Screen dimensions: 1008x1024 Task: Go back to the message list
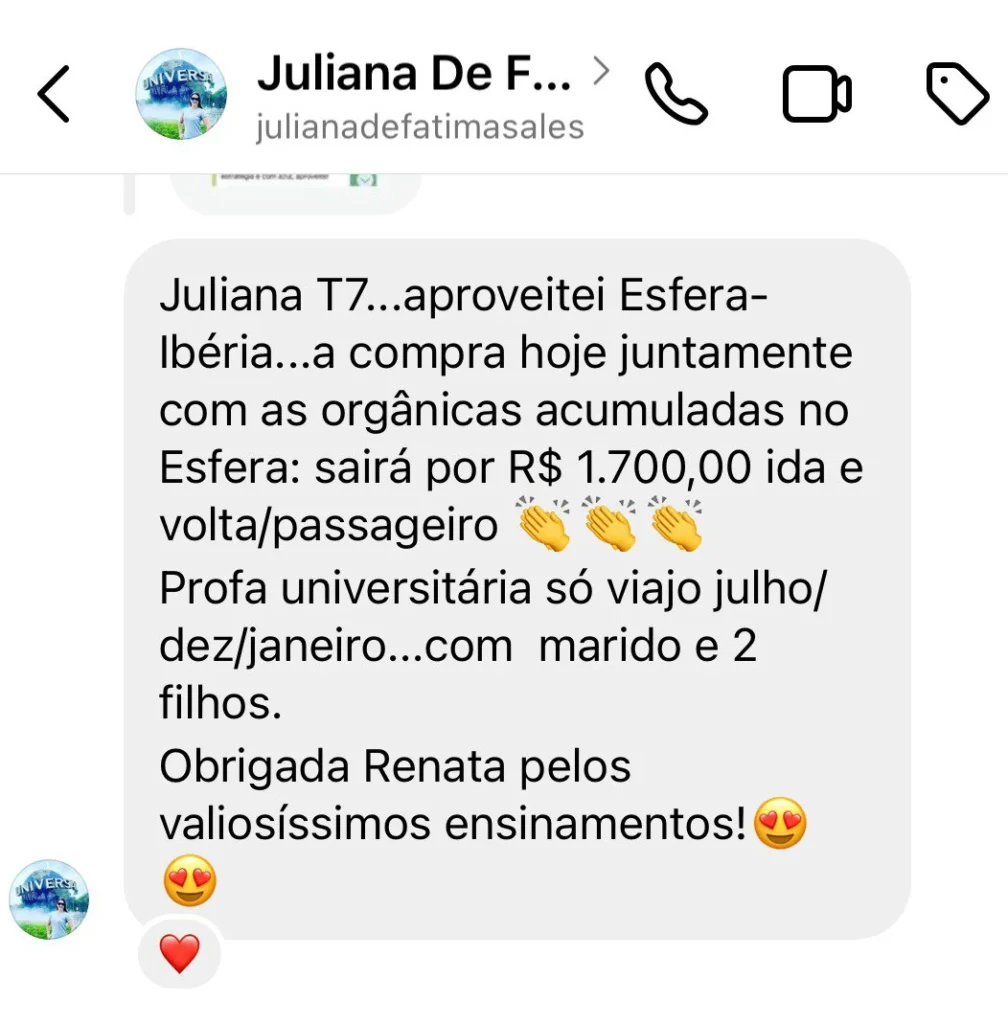(x=54, y=94)
